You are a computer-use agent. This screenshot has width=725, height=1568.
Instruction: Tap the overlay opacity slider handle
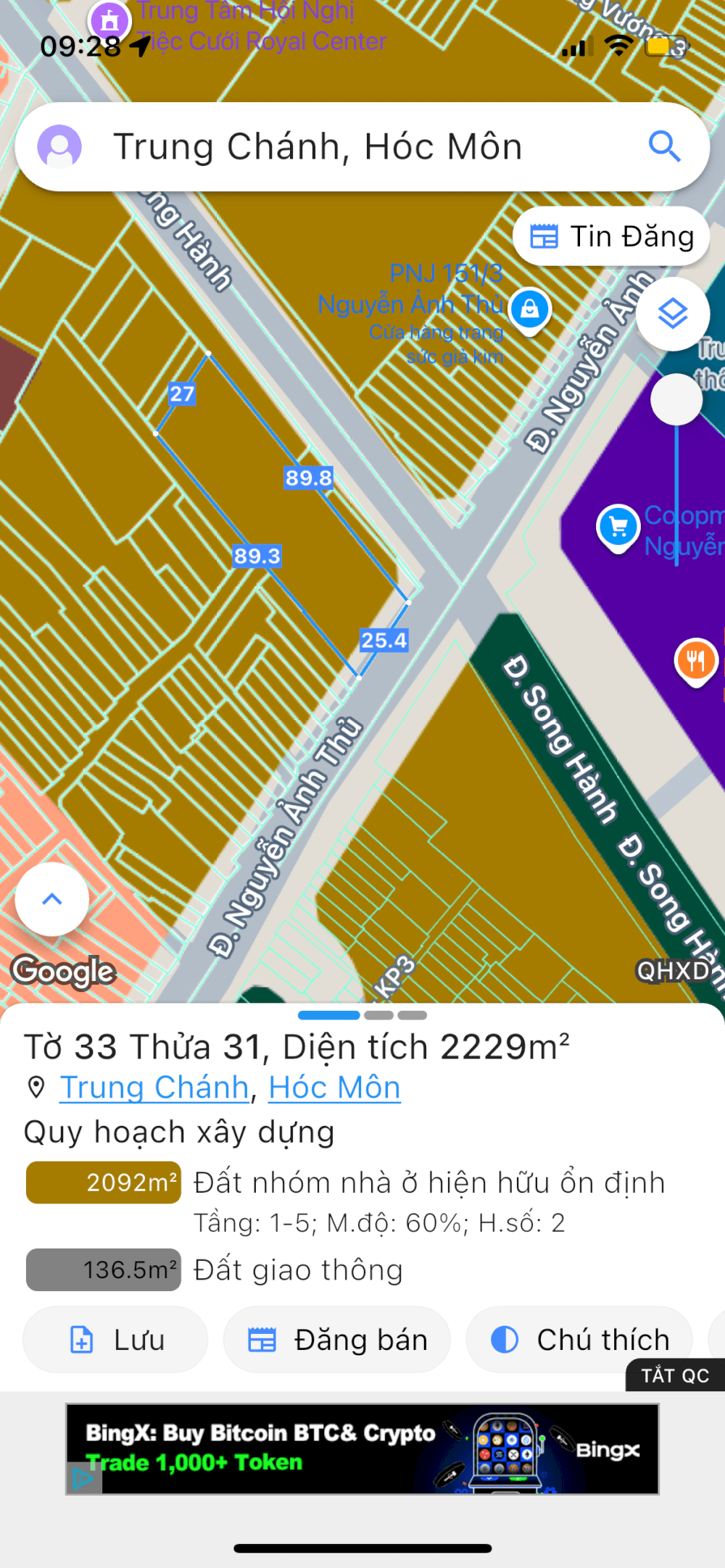coord(676,399)
